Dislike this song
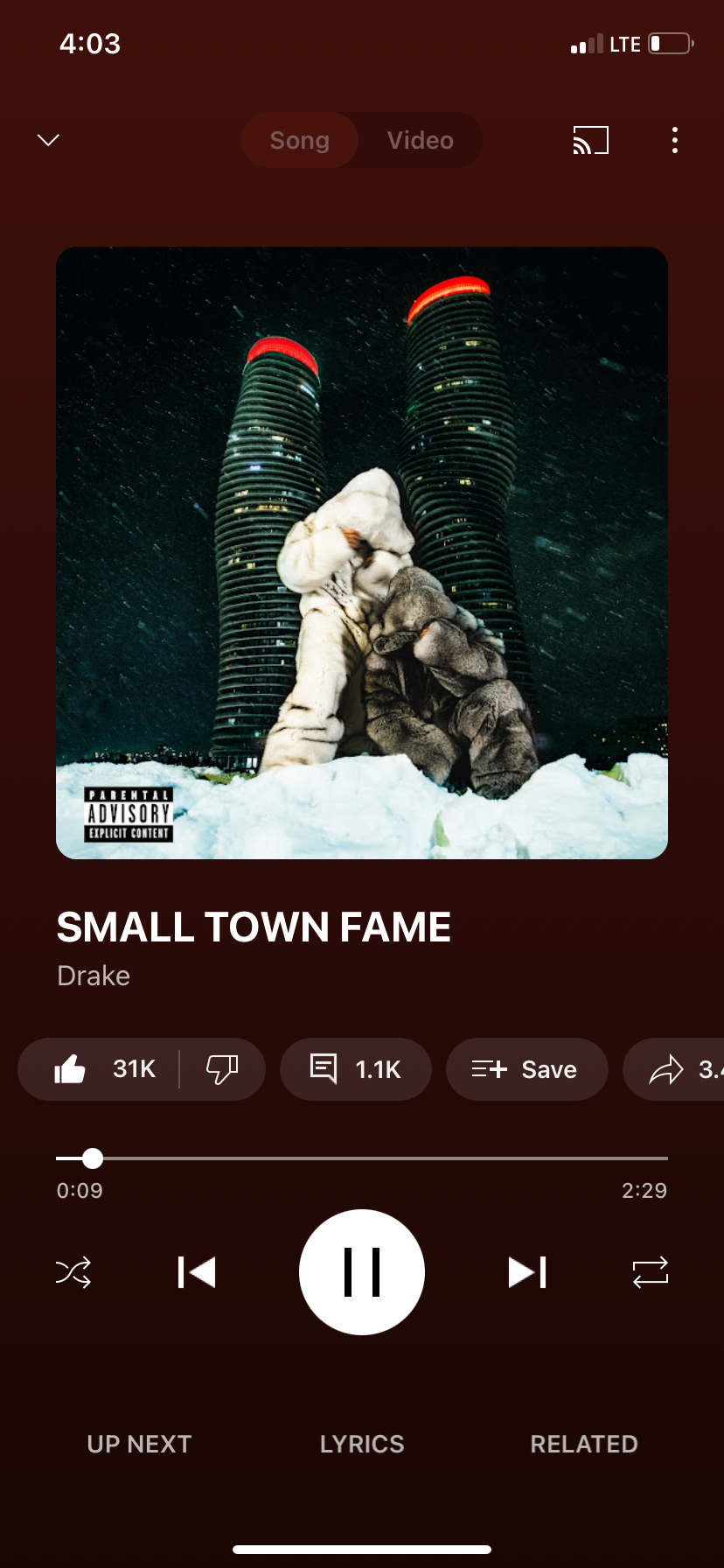This screenshot has height=1568, width=724. pos(222,1068)
